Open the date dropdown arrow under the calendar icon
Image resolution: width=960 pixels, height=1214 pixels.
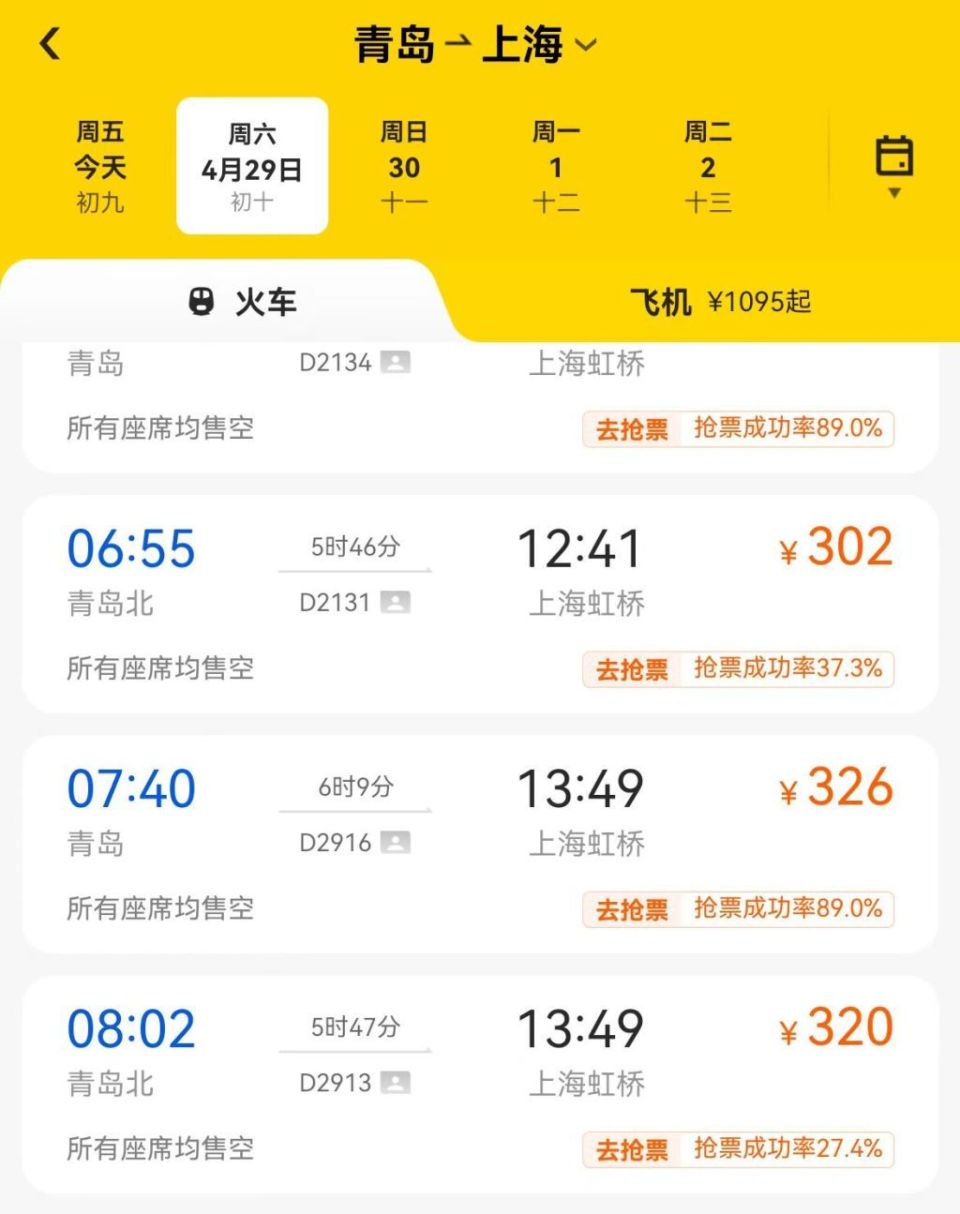coord(893,192)
